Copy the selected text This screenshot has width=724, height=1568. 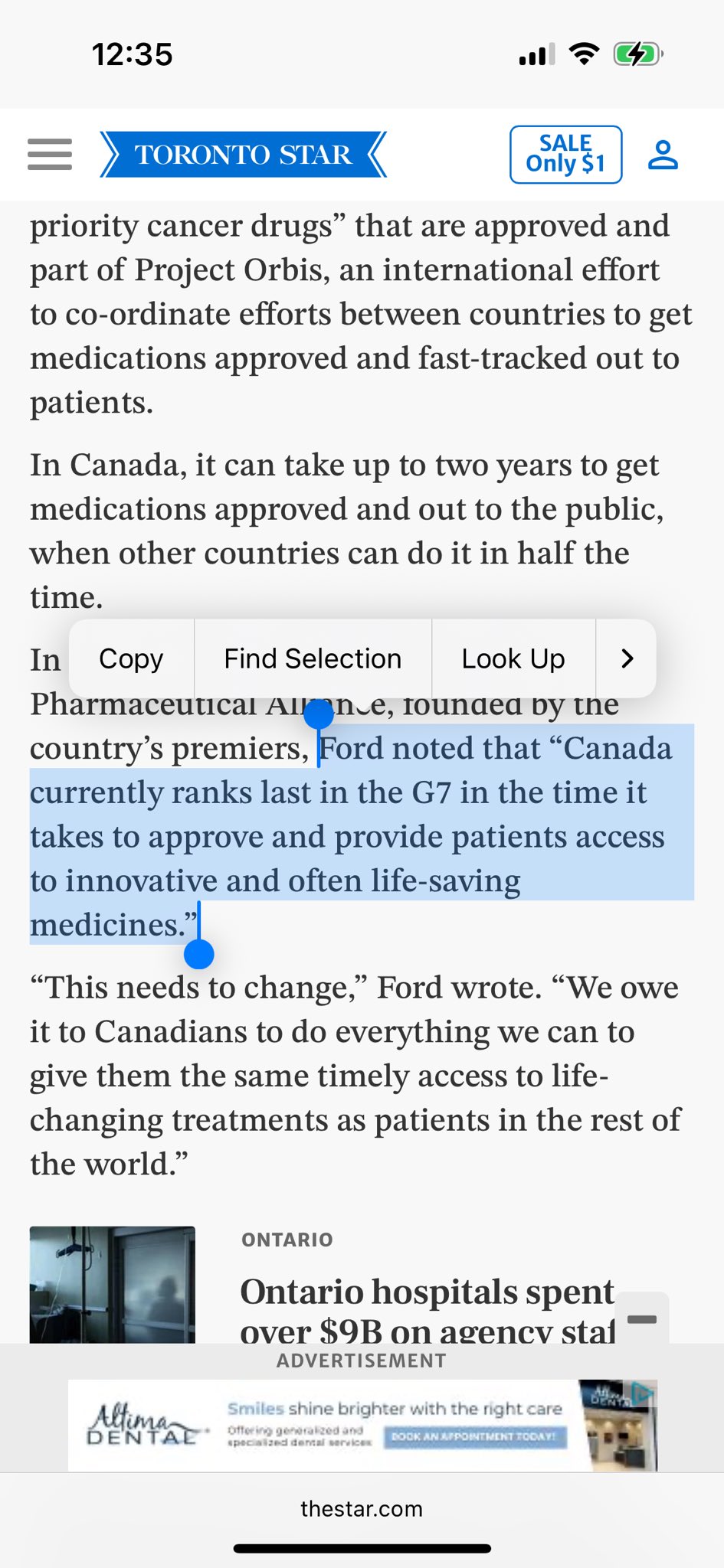click(x=131, y=658)
